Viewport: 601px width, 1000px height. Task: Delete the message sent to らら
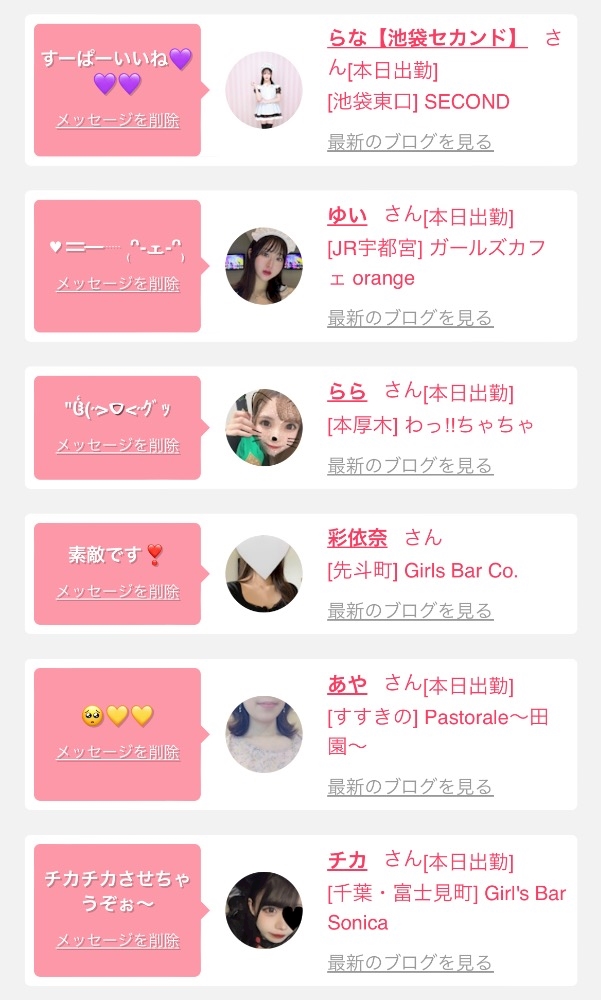(x=118, y=445)
